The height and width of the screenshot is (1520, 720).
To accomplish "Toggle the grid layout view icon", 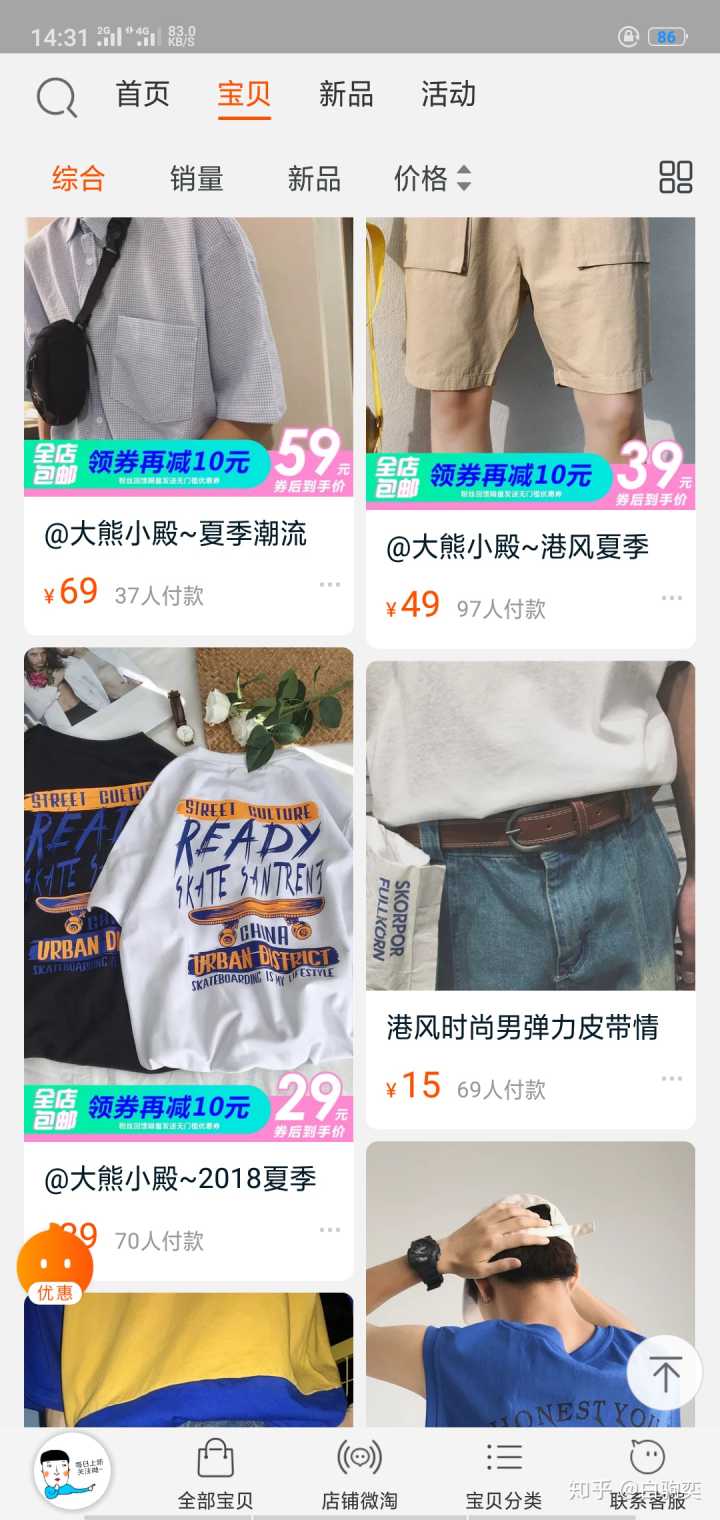I will click(x=676, y=178).
